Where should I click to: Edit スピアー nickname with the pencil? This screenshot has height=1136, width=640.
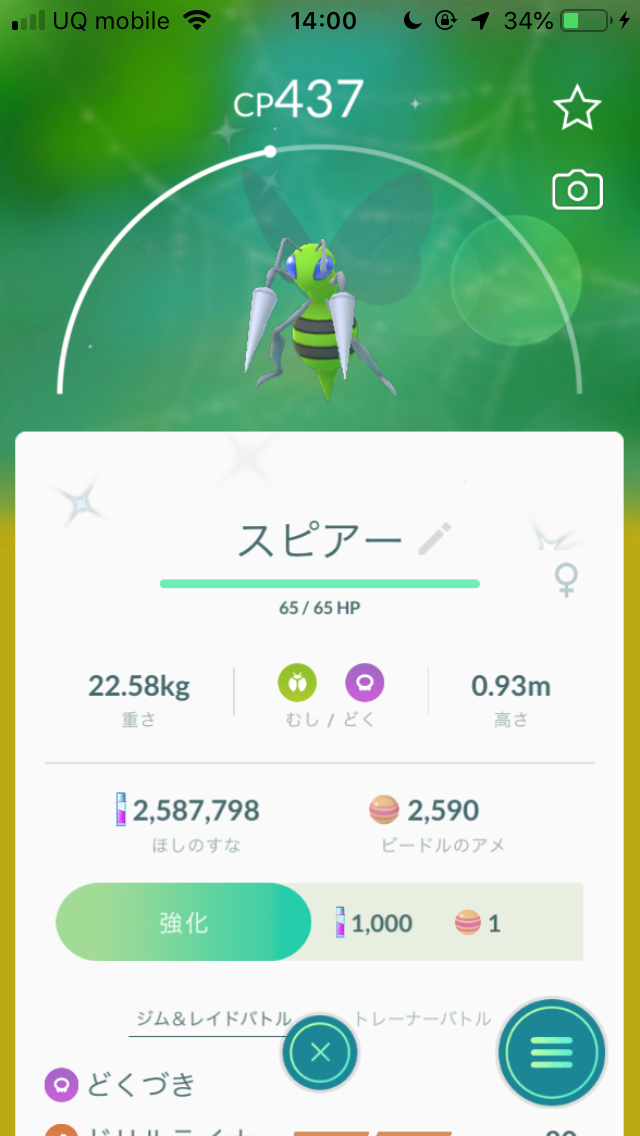click(434, 540)
